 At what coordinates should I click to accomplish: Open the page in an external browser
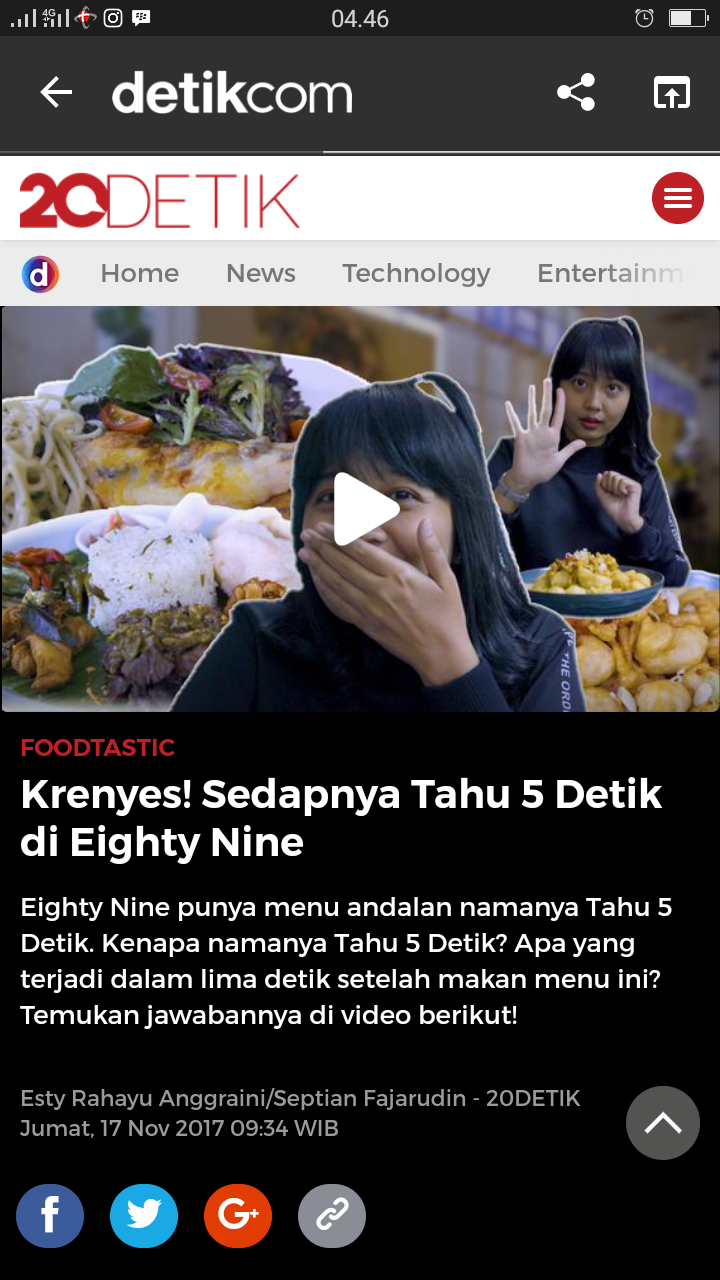[672, 93]
